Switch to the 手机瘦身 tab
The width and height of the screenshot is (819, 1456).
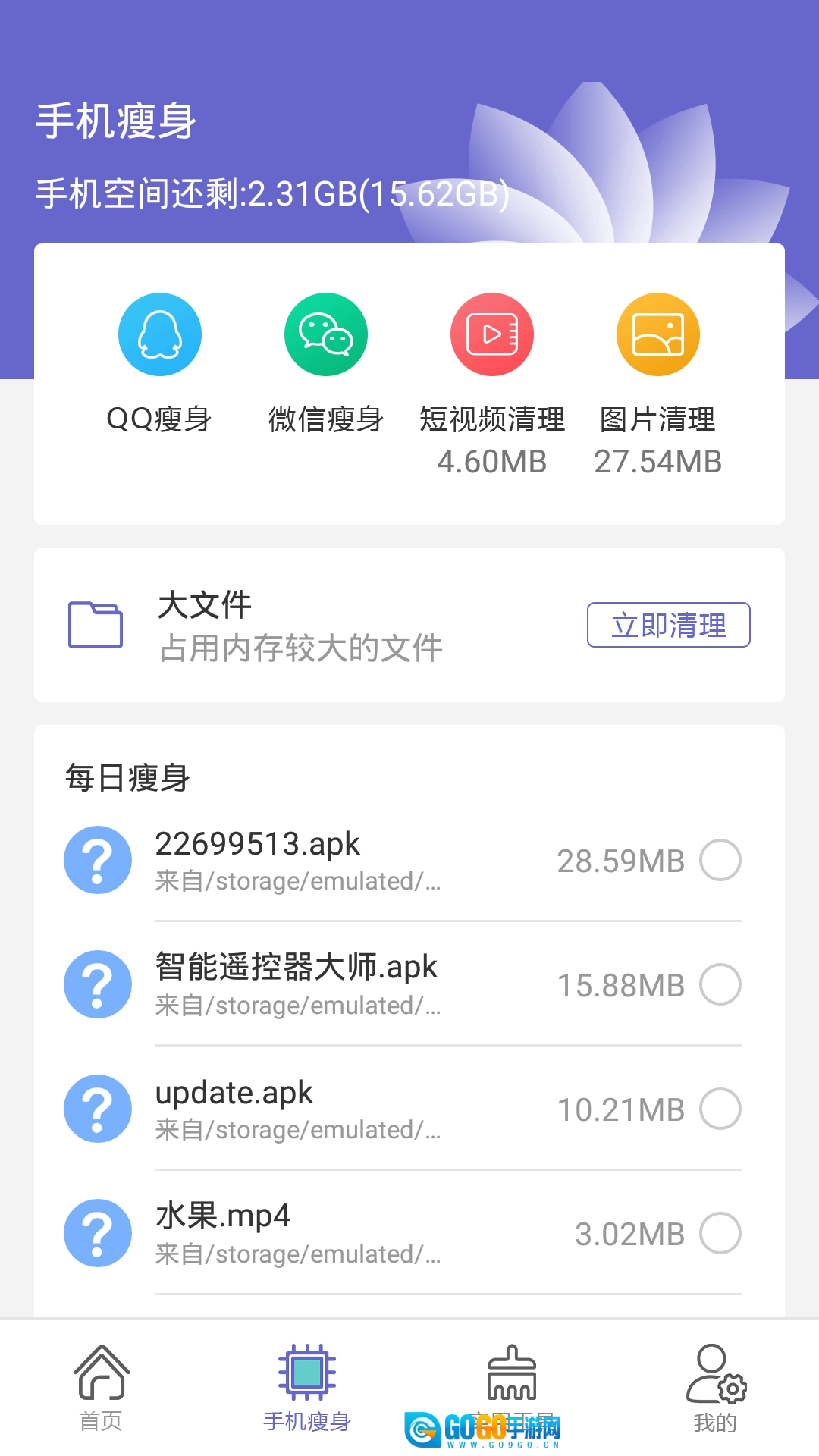coord(306,1388)
